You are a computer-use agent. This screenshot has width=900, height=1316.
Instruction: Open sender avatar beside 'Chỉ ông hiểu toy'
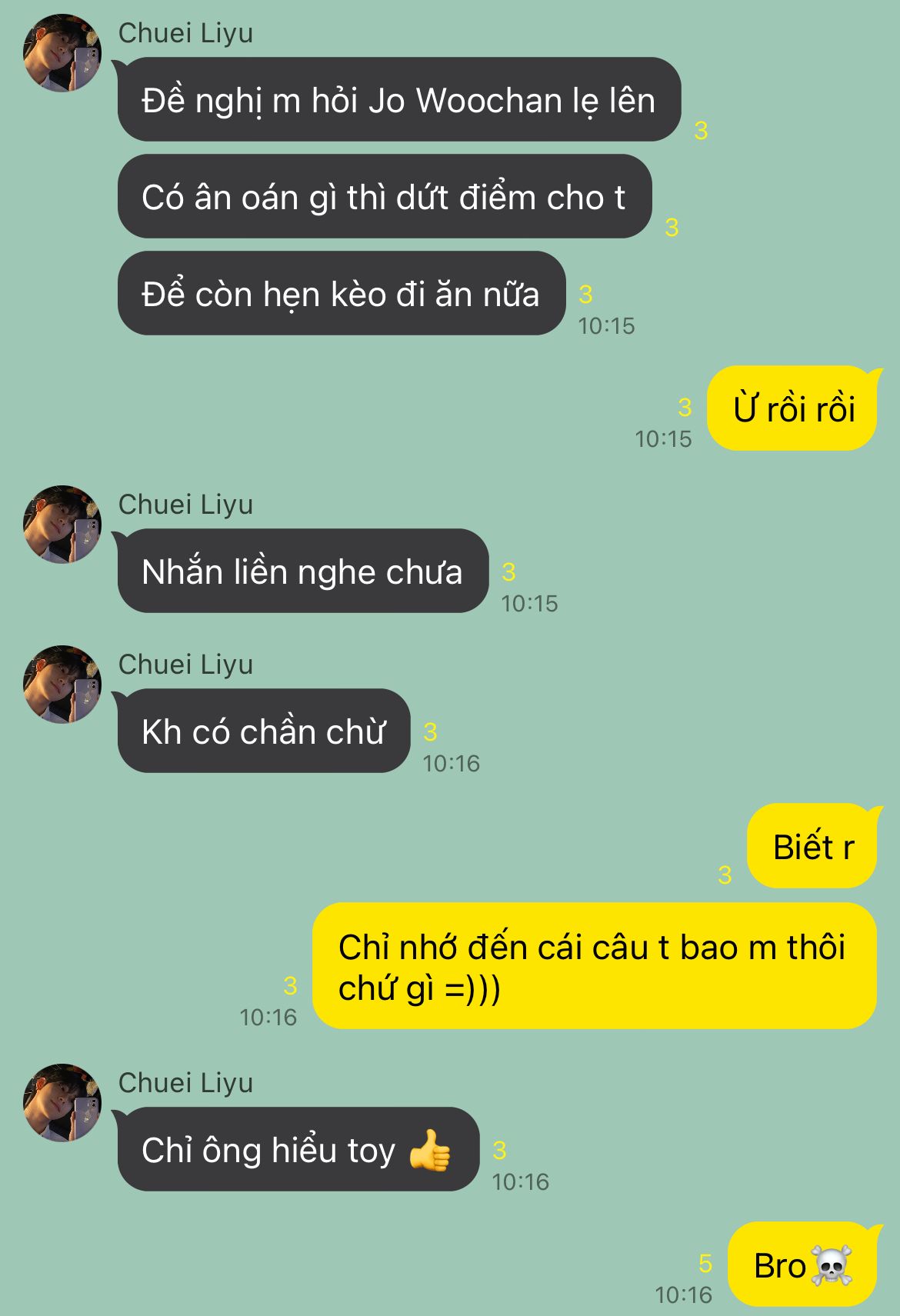[x=62, y=1103]
